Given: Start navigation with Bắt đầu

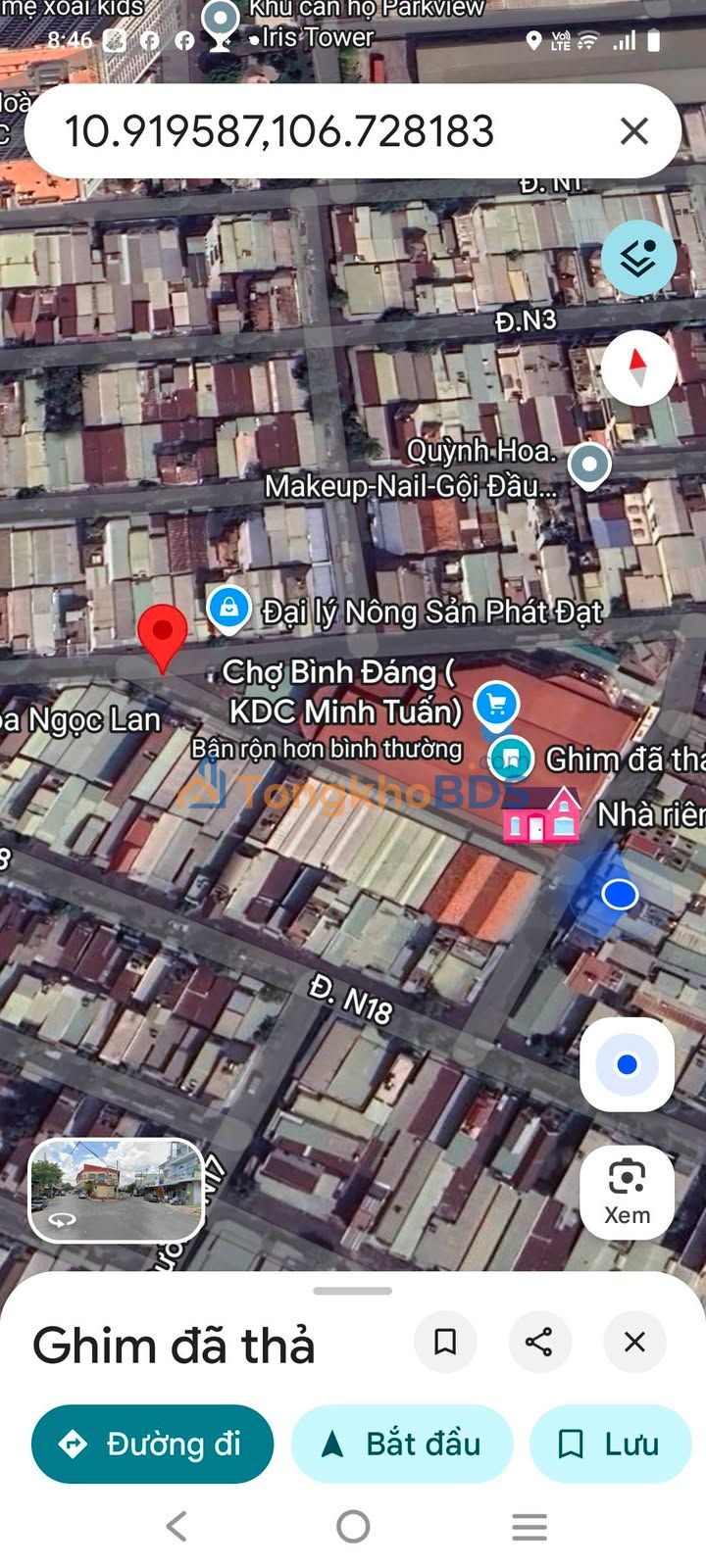Looking at the screenshot, I should 402,1444.
